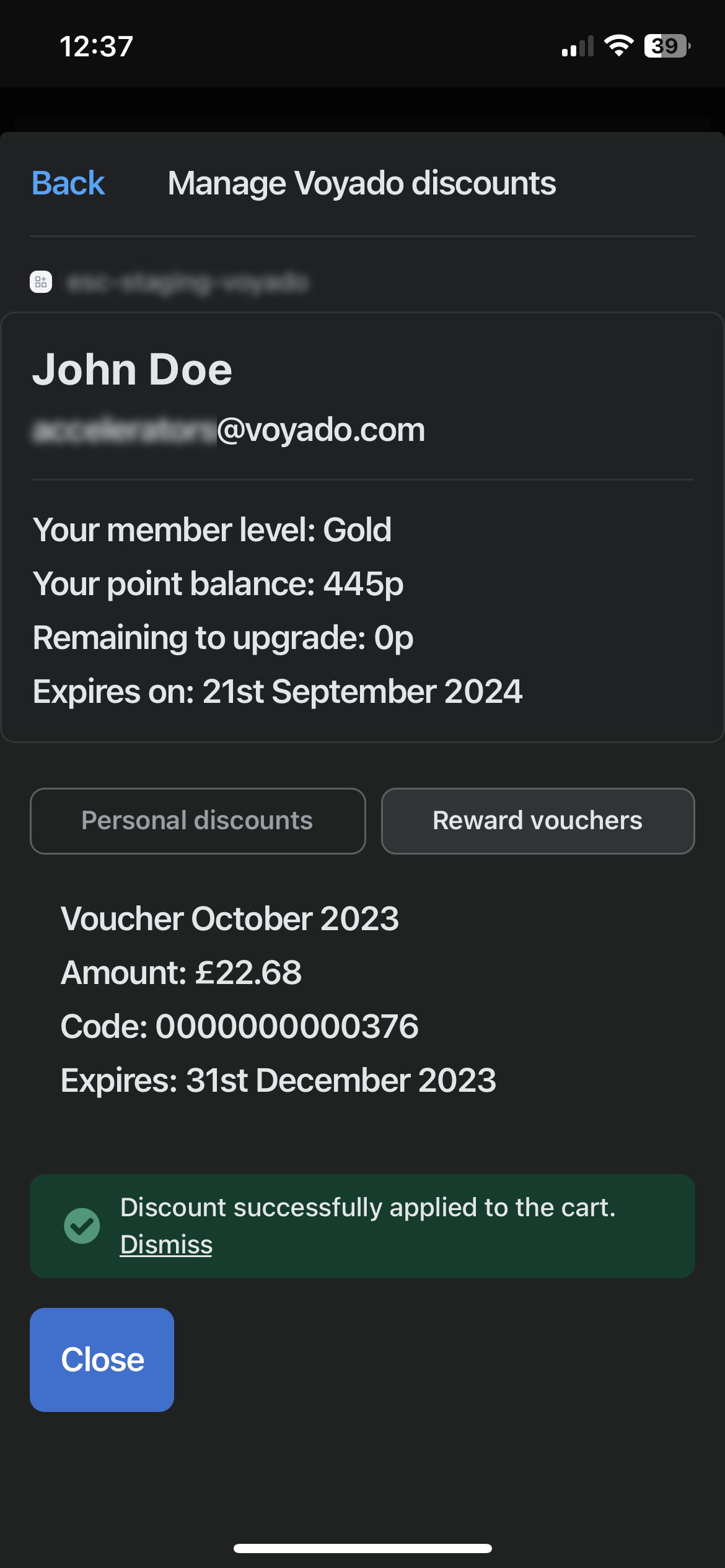The width and height of the screenshot is (725, 1568).
Task: Click the esc-staging-voyado app icon
Action: tap(42, 283)
